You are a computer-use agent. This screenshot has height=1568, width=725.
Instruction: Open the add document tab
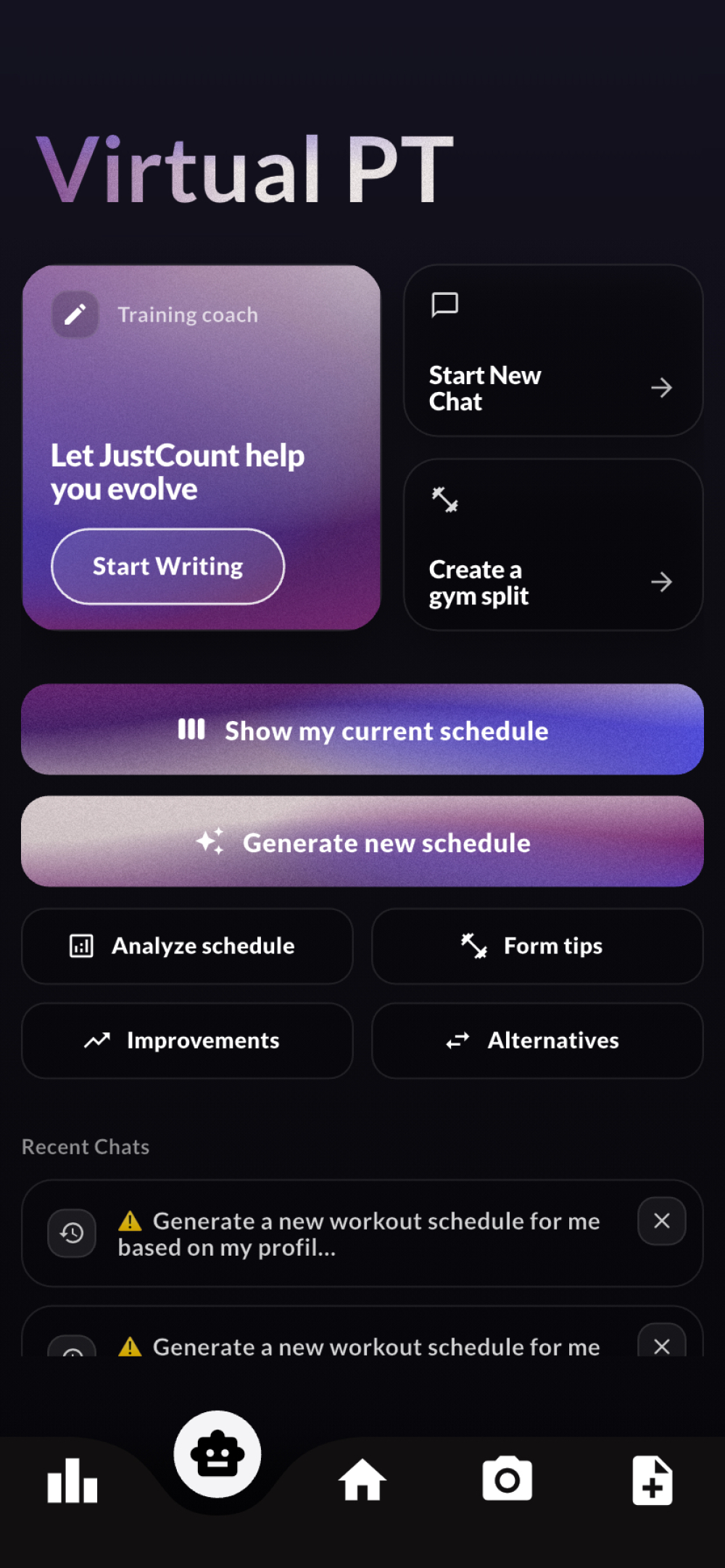(652, 1480)
